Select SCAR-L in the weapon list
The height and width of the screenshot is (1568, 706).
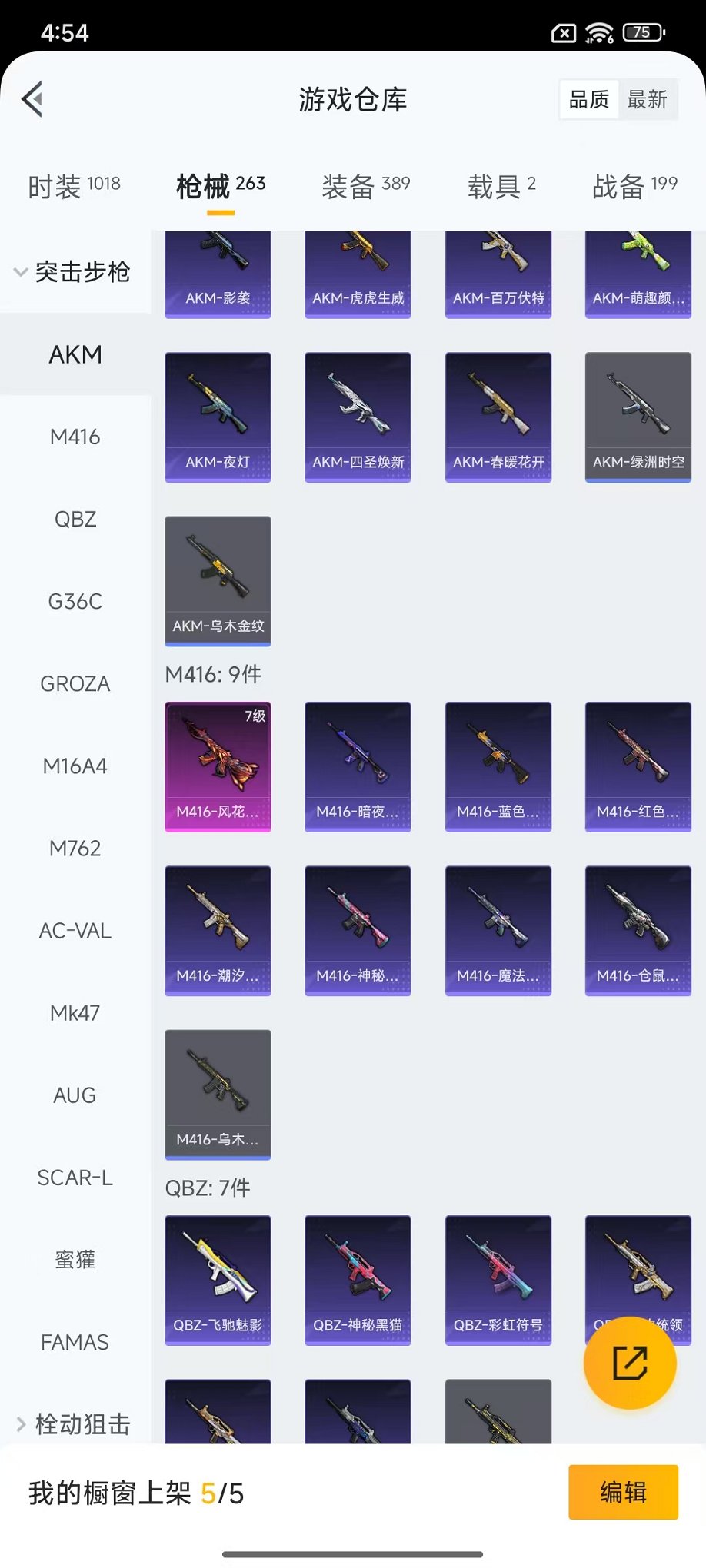75,1178
